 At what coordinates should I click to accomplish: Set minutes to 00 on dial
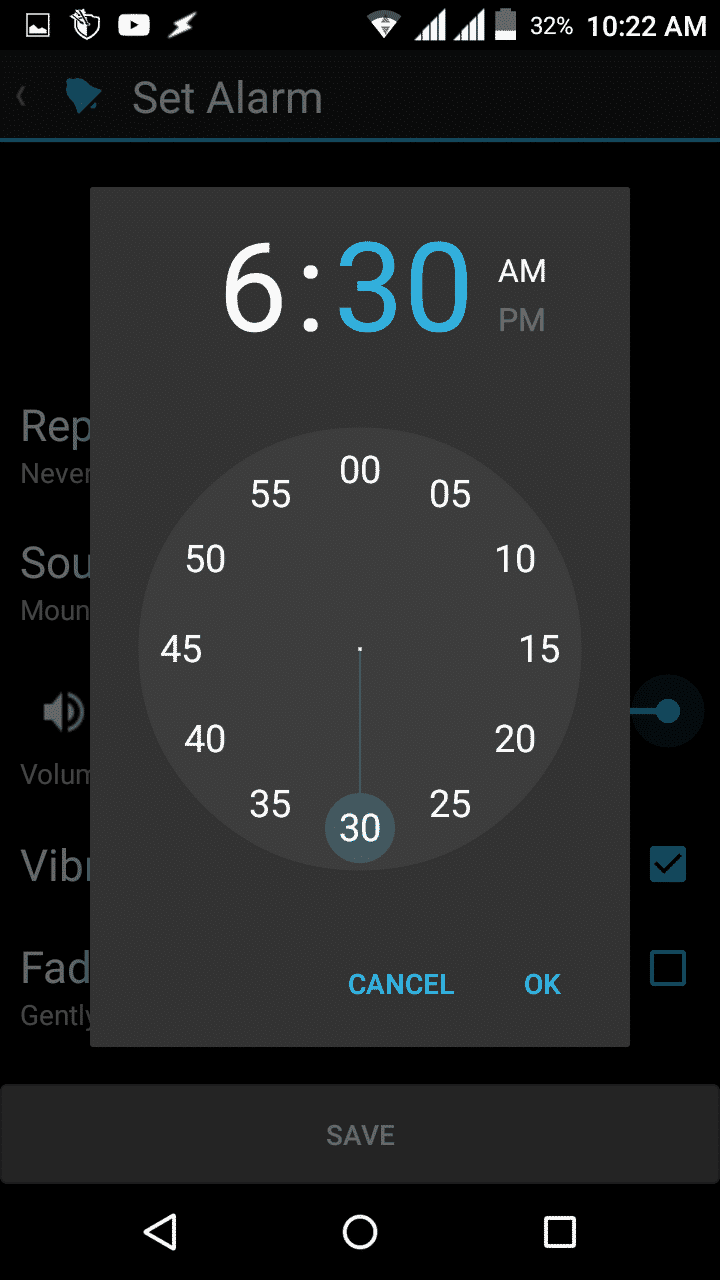coord(360,470)
